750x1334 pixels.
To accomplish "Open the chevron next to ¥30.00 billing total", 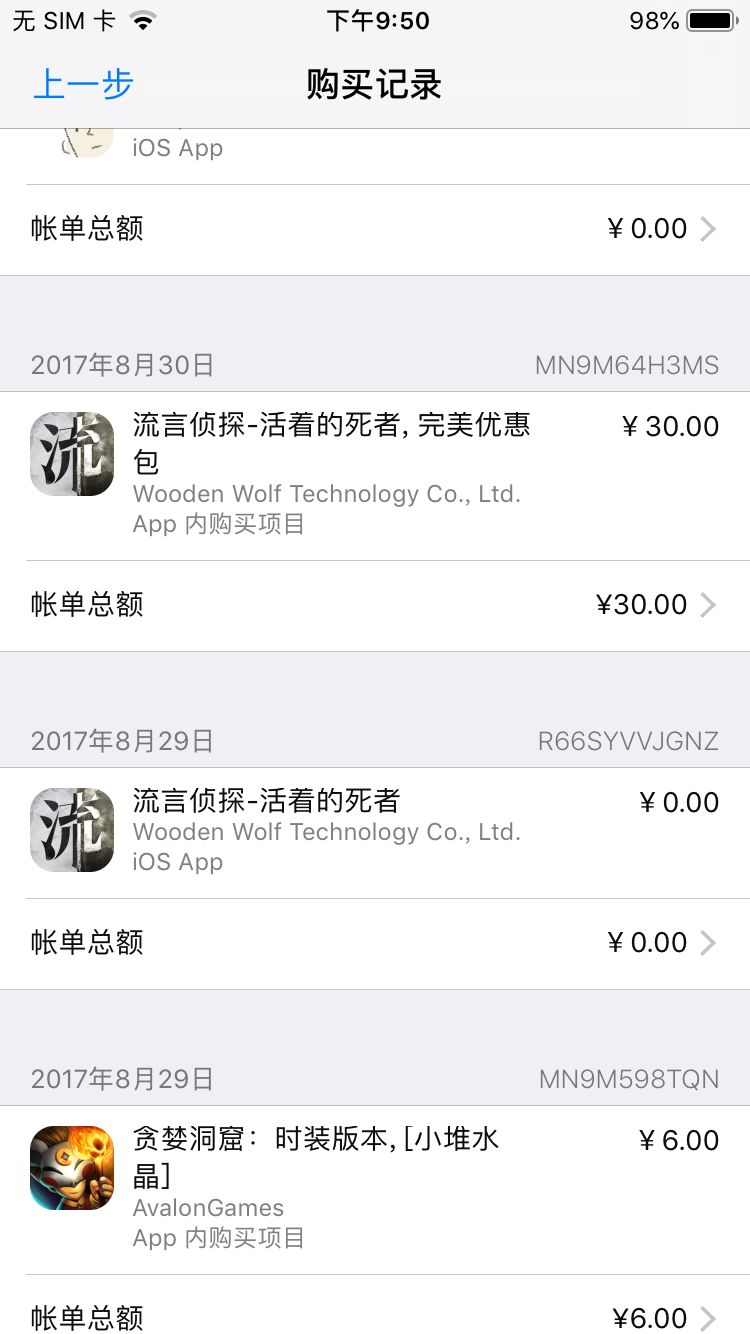I will 711,604.
